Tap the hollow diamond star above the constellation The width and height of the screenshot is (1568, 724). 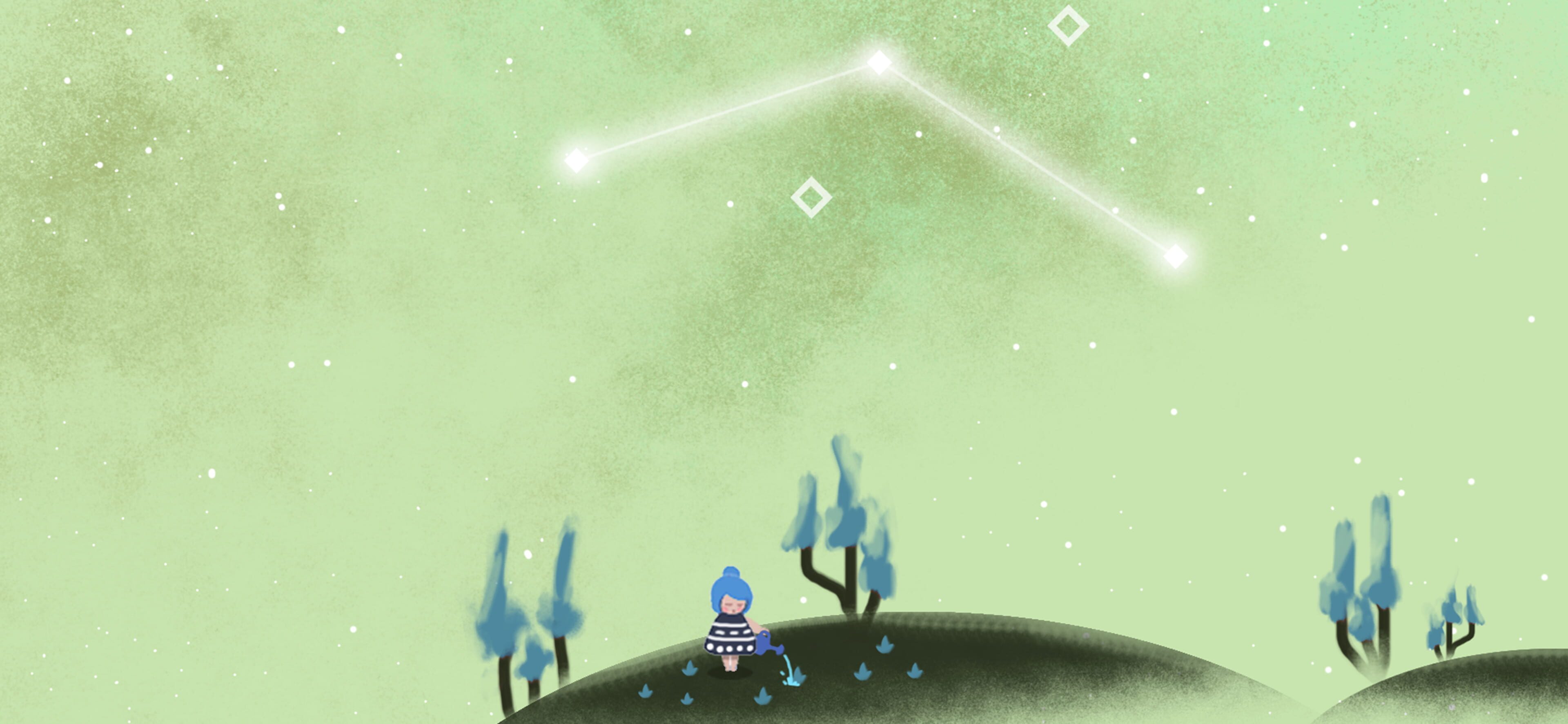1068,26
